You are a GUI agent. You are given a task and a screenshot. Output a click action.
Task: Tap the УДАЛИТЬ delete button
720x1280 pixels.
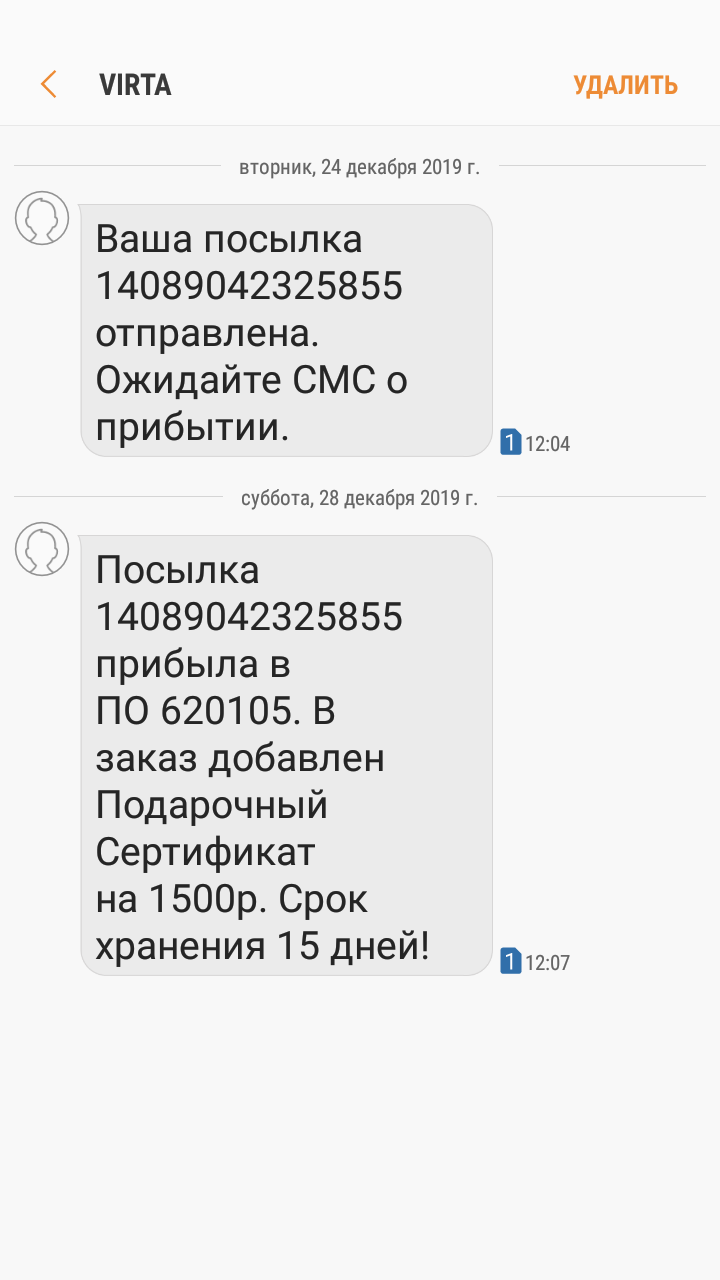pyautogui.click(x=626, y=85)
